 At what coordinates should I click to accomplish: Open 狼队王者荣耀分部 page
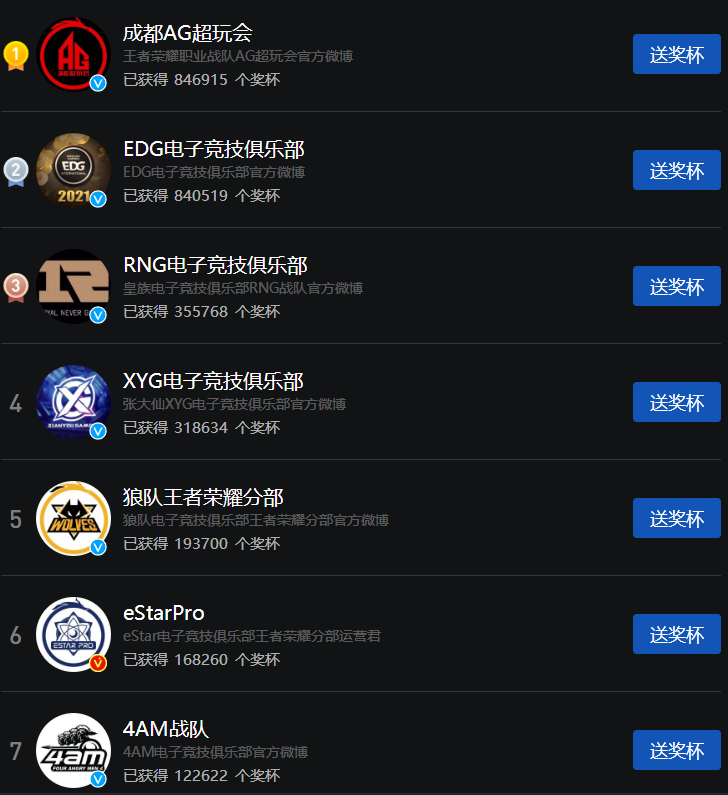pos(203,497)
